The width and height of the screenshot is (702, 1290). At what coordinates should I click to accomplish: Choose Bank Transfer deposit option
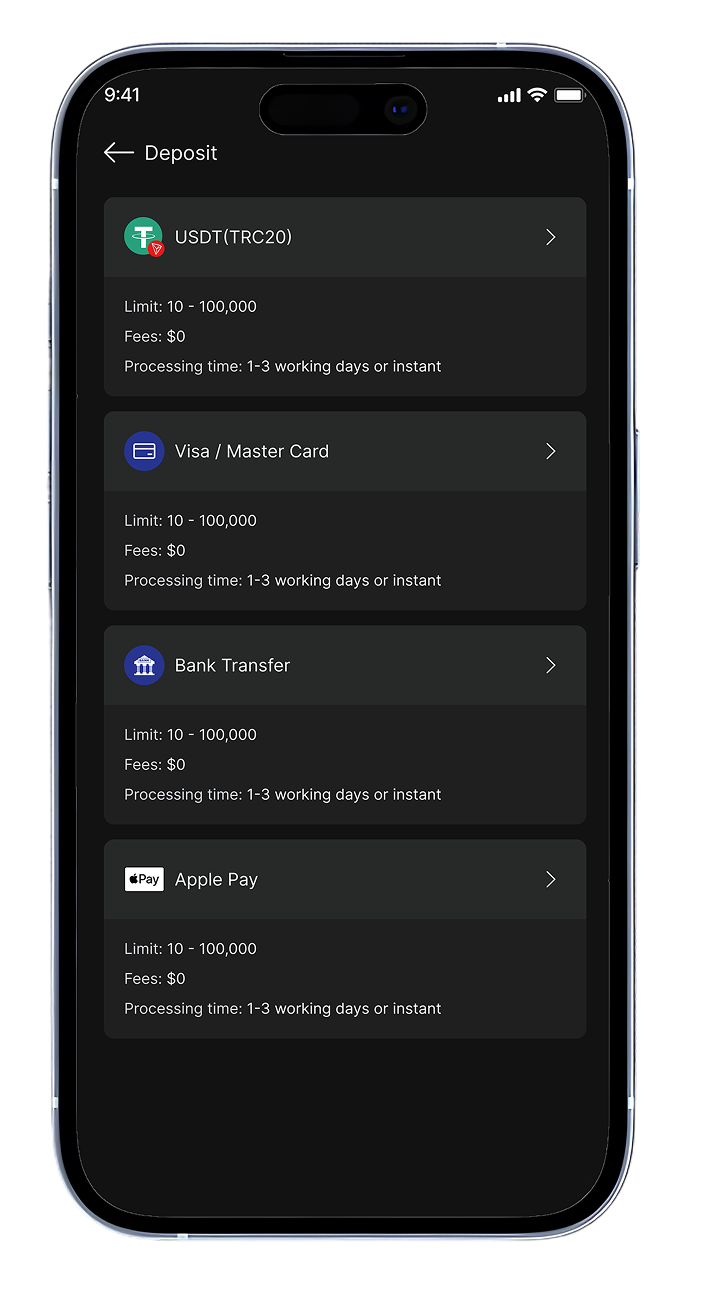click(344, 665)
